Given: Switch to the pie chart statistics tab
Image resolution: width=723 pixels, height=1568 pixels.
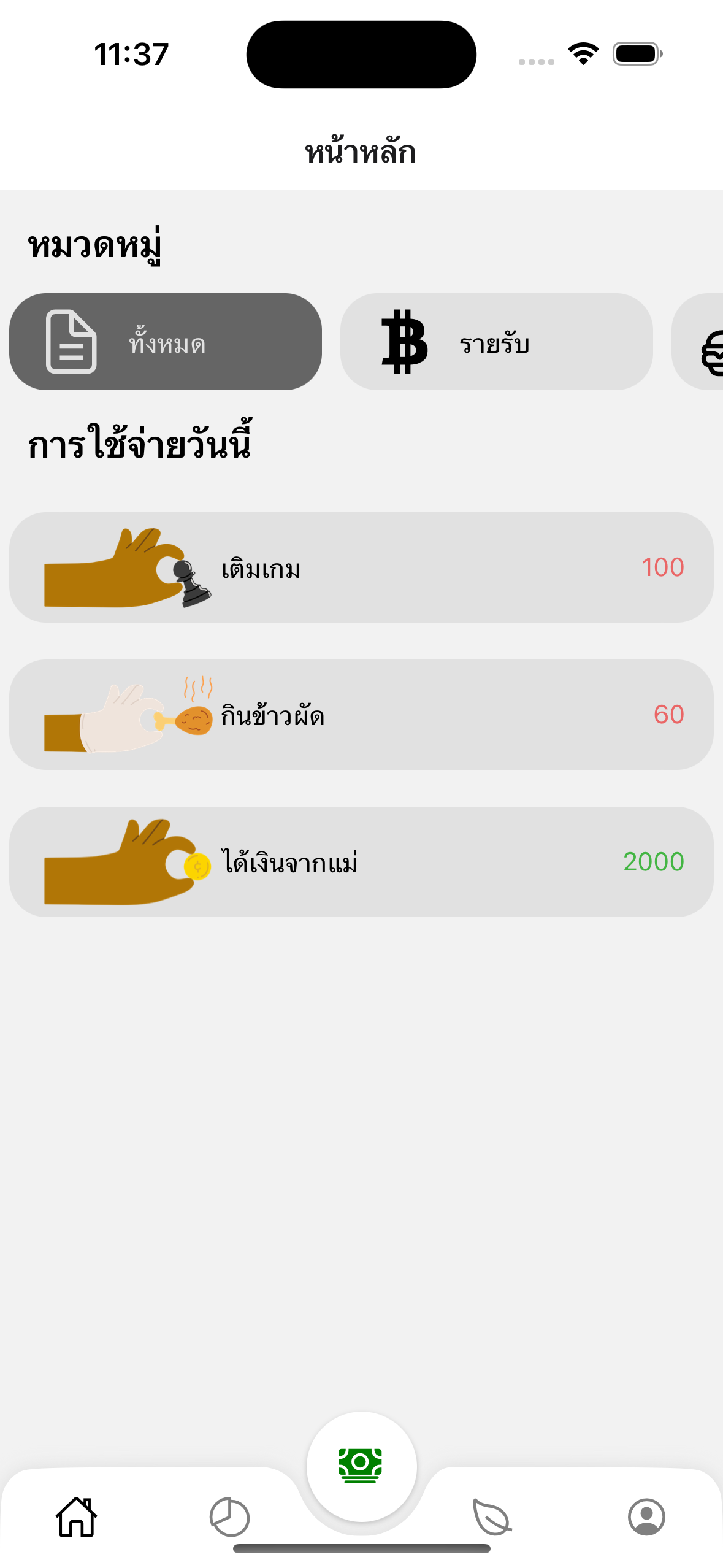Looking at the screenshot, I should 229,1517.
